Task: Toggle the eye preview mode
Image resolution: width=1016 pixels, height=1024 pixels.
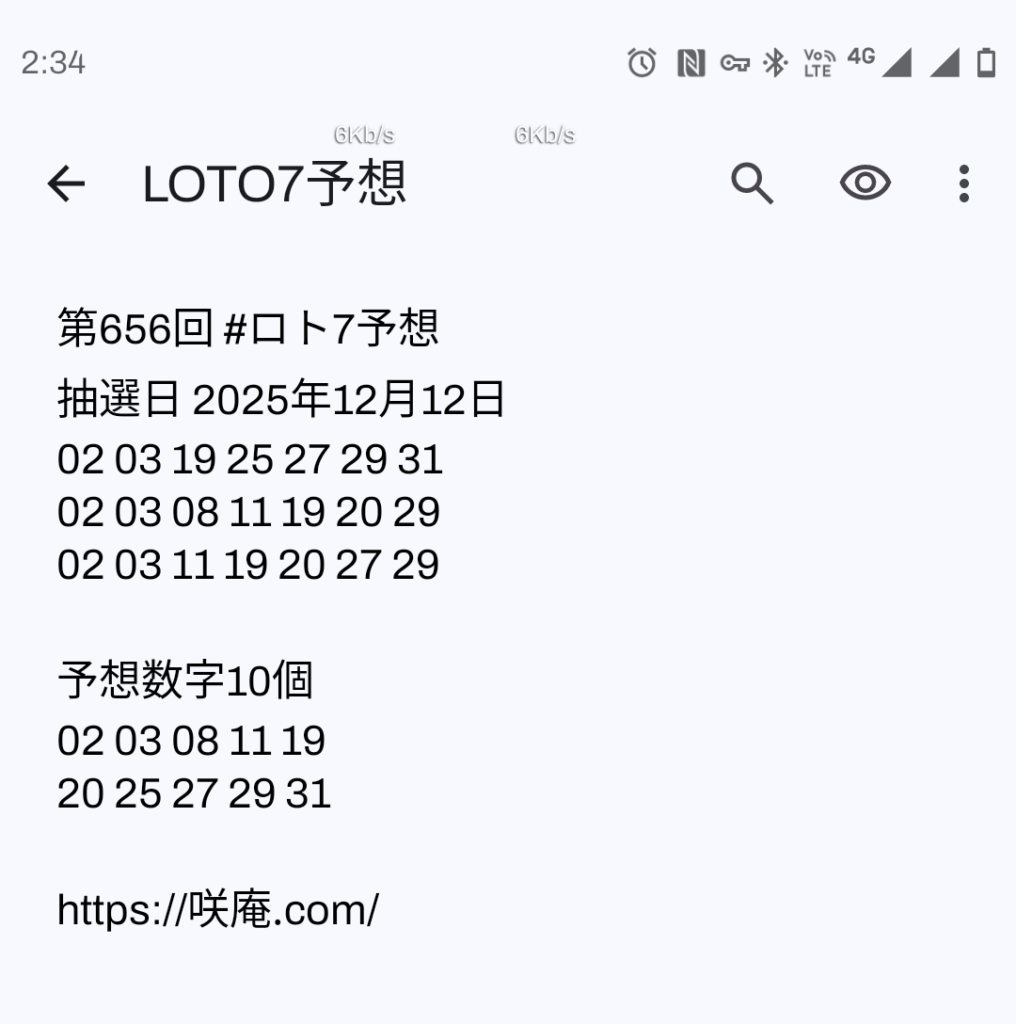Action: pyautogui.click(x=865, y=184)
